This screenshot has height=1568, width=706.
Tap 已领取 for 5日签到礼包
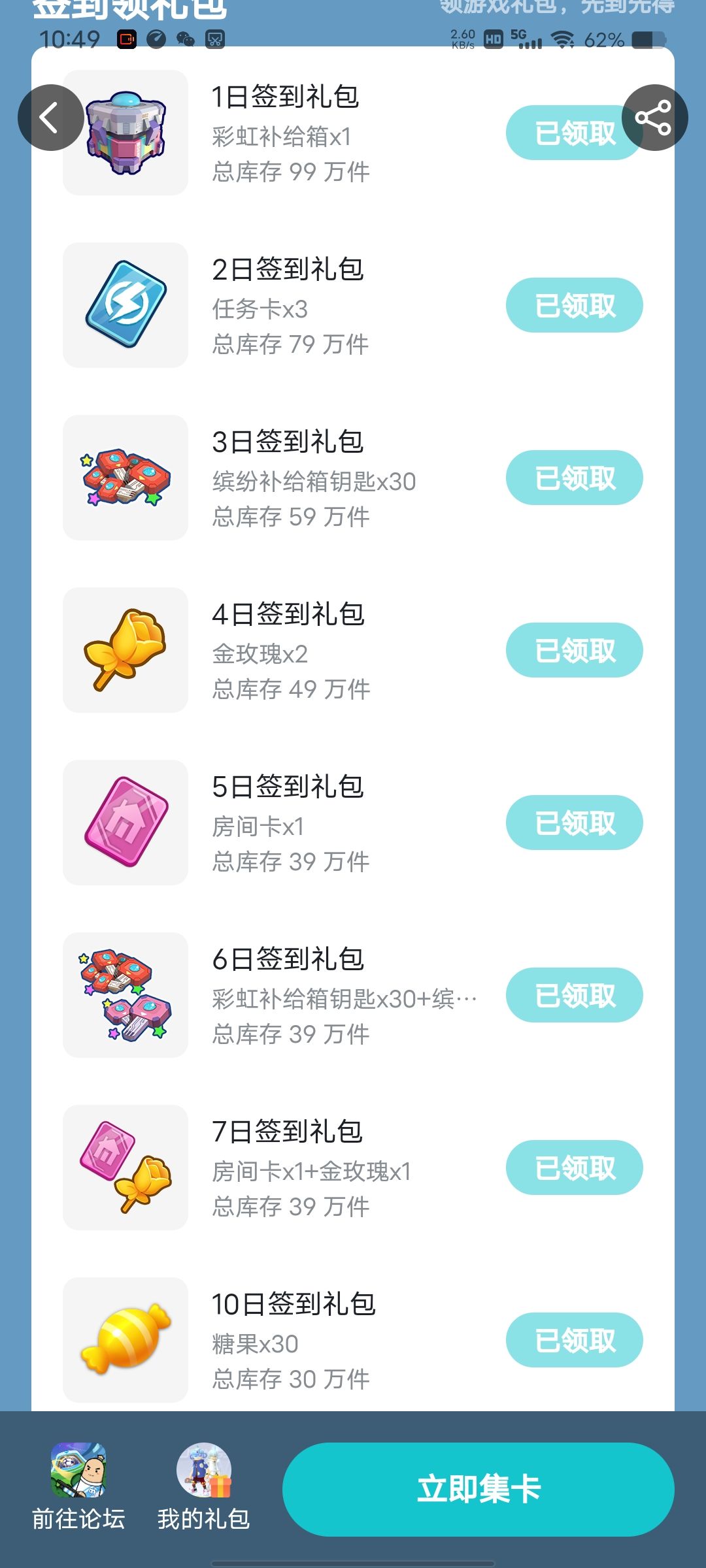pos(574,823)
